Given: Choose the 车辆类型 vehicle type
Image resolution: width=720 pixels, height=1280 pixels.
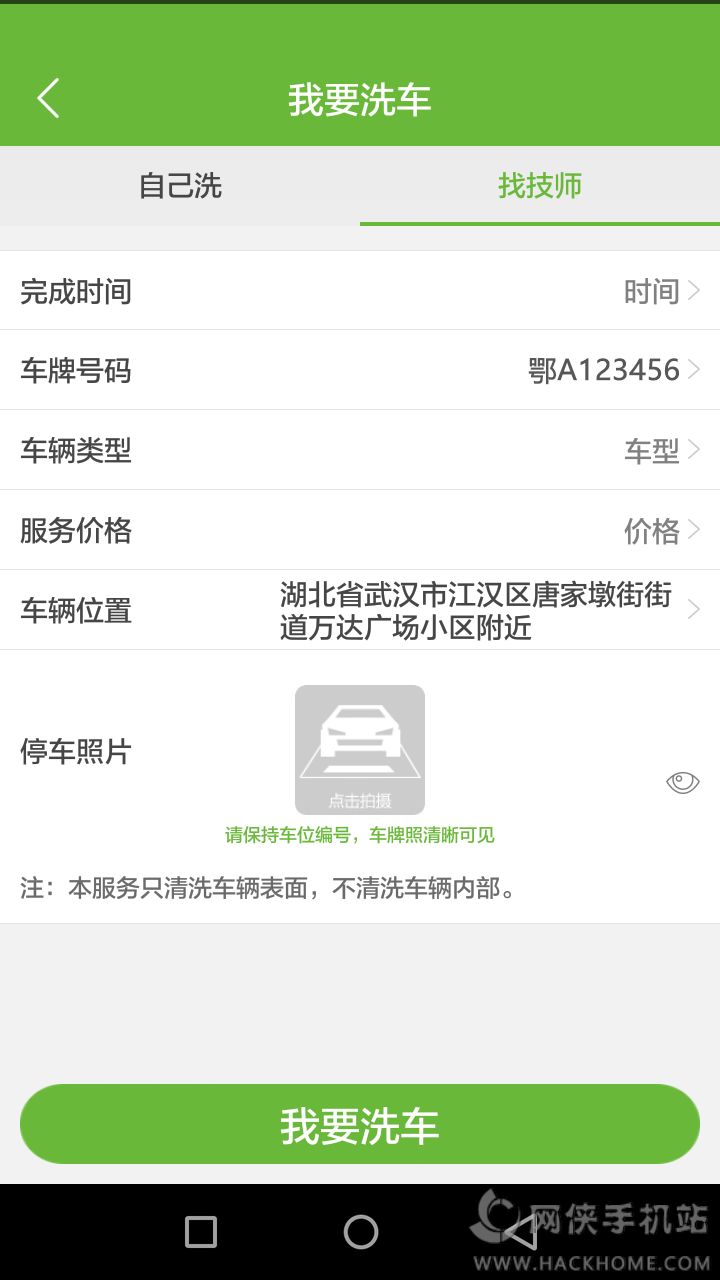Looking at the screenshot, I should [x=360, y=451].
